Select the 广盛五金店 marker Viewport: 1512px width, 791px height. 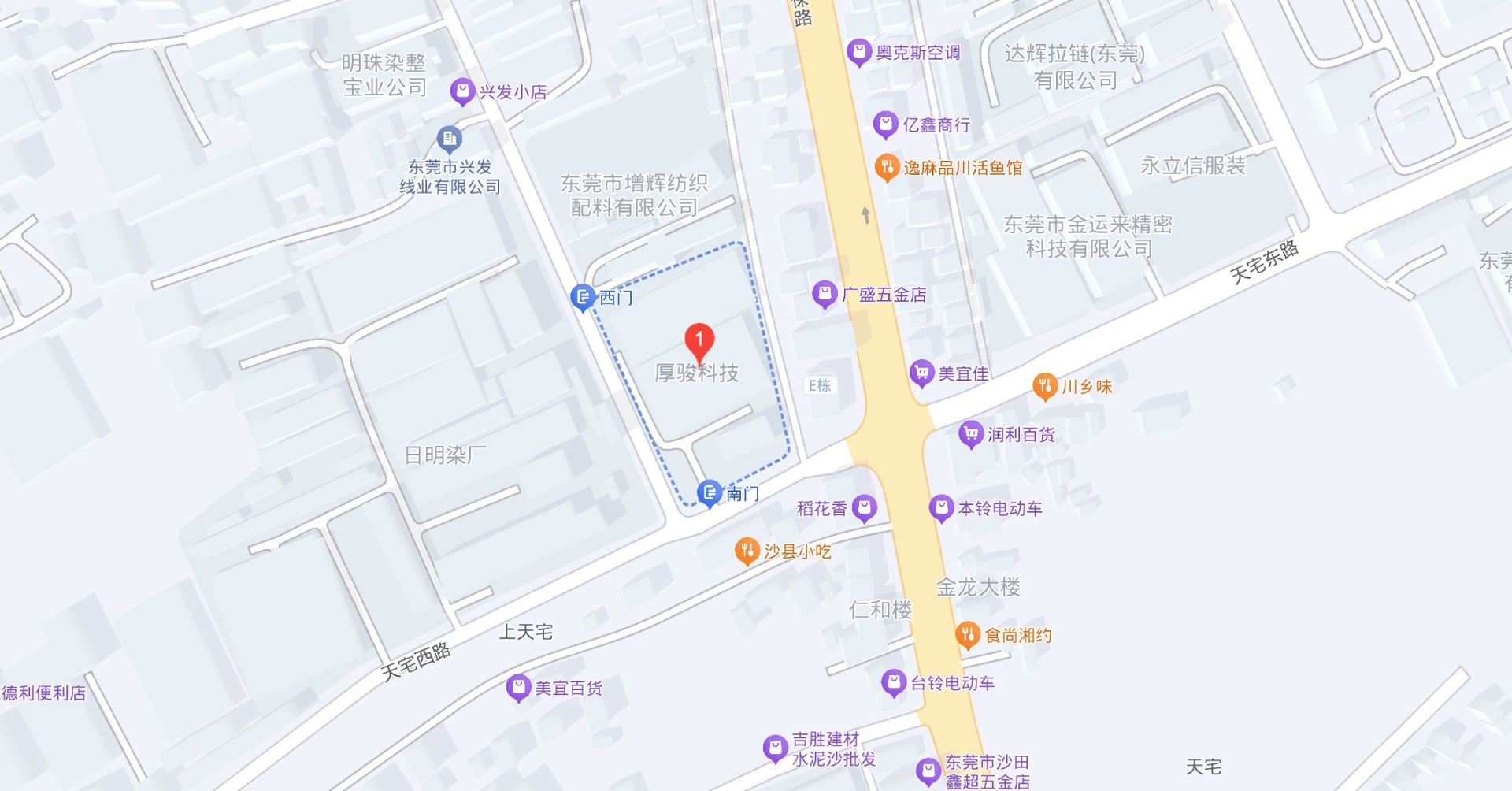click(x=824, y=294)
